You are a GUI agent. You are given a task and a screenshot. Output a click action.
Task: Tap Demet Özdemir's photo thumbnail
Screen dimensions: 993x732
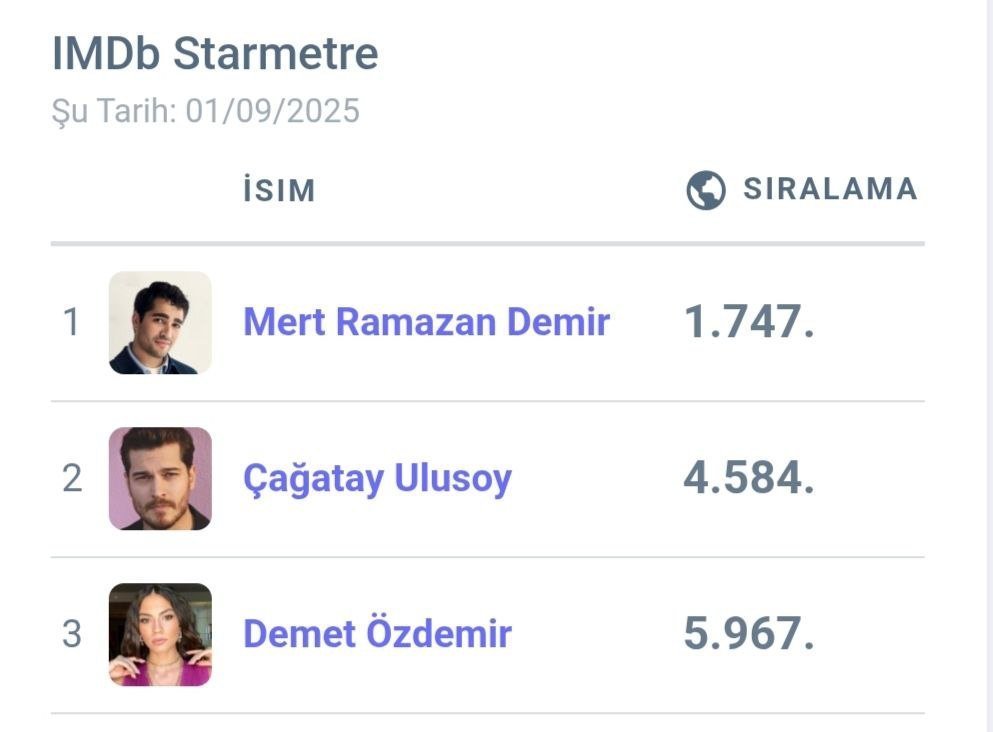[x=160, y=635]
